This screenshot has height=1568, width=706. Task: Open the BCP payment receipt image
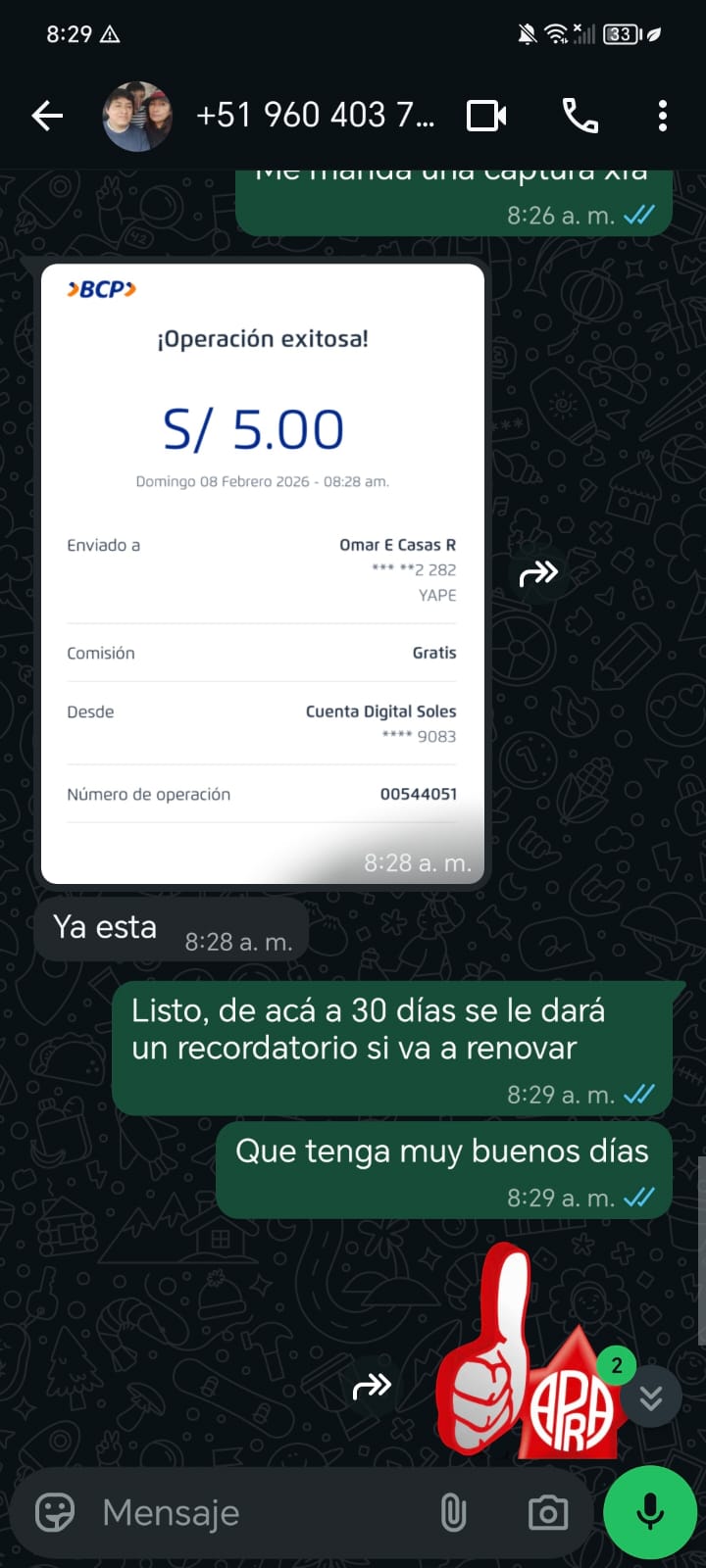point(263,573)
